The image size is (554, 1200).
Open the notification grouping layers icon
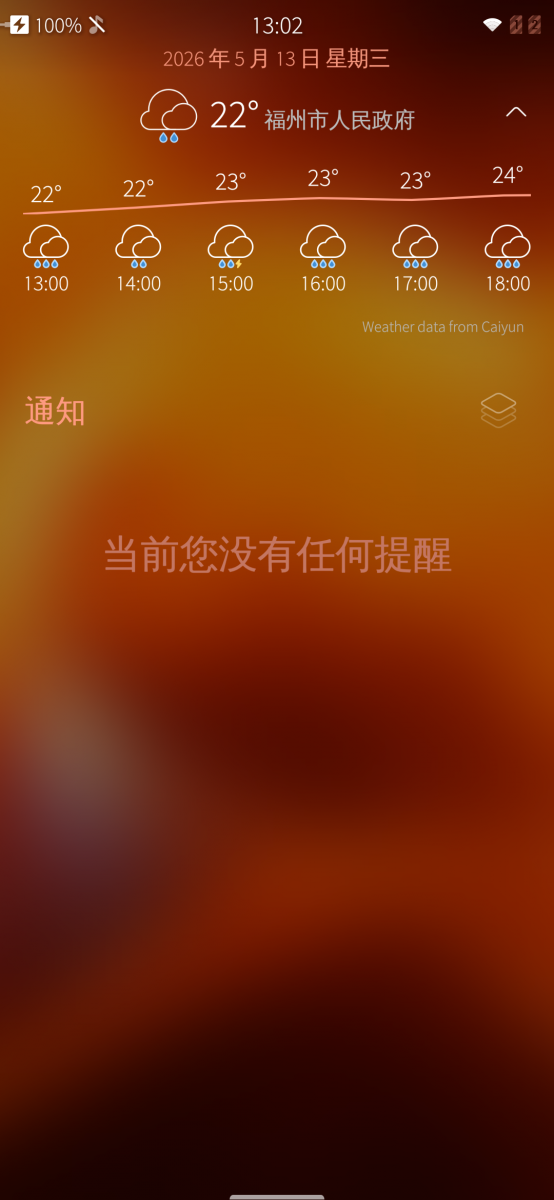(499, 411)
